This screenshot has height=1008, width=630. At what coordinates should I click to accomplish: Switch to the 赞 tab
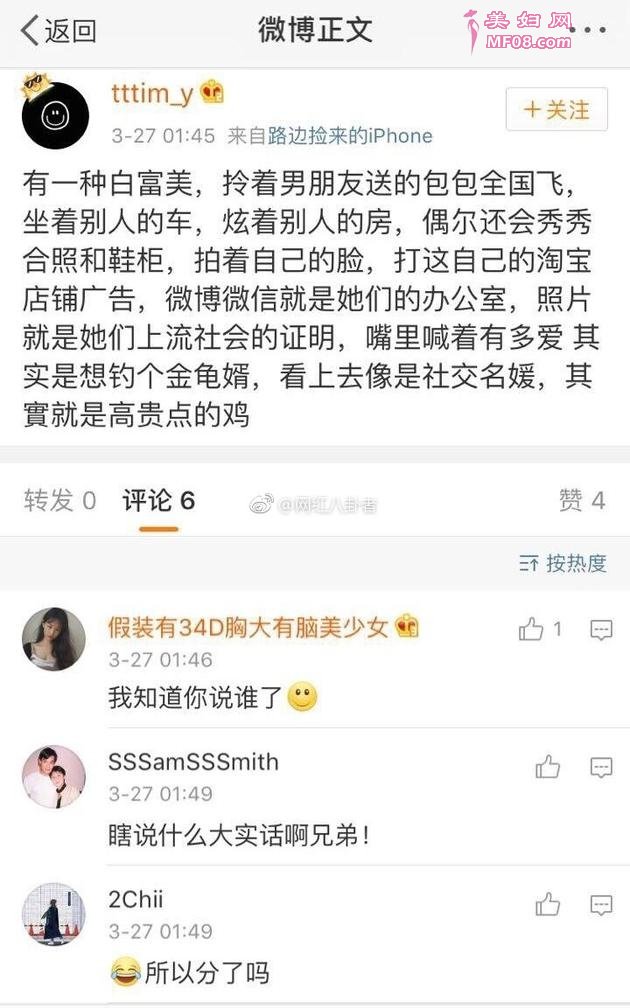582,501
